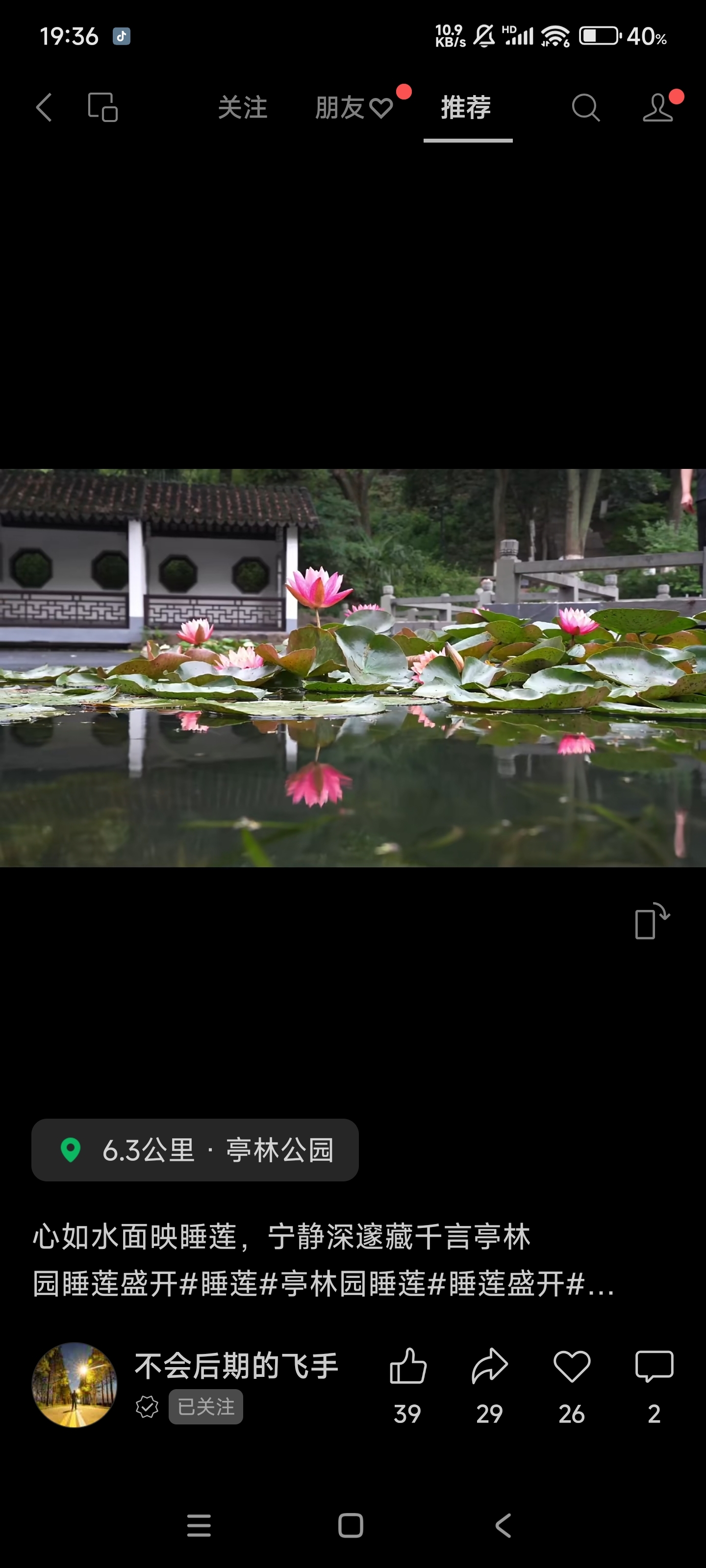Switch to the 朋友 tab
Viewport: 706px width, 1568px height.
coord(354,108)
